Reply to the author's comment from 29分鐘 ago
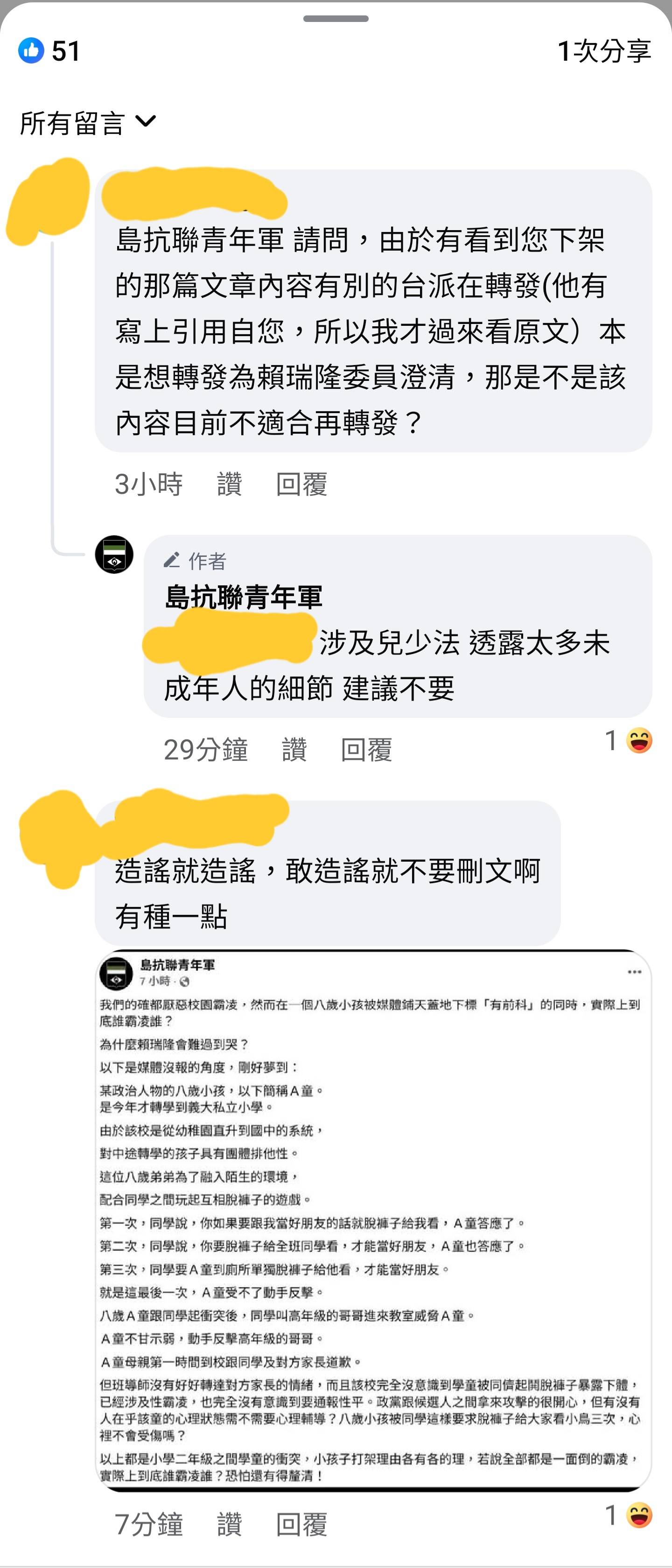672x1568 pixels. pos(366,749)
